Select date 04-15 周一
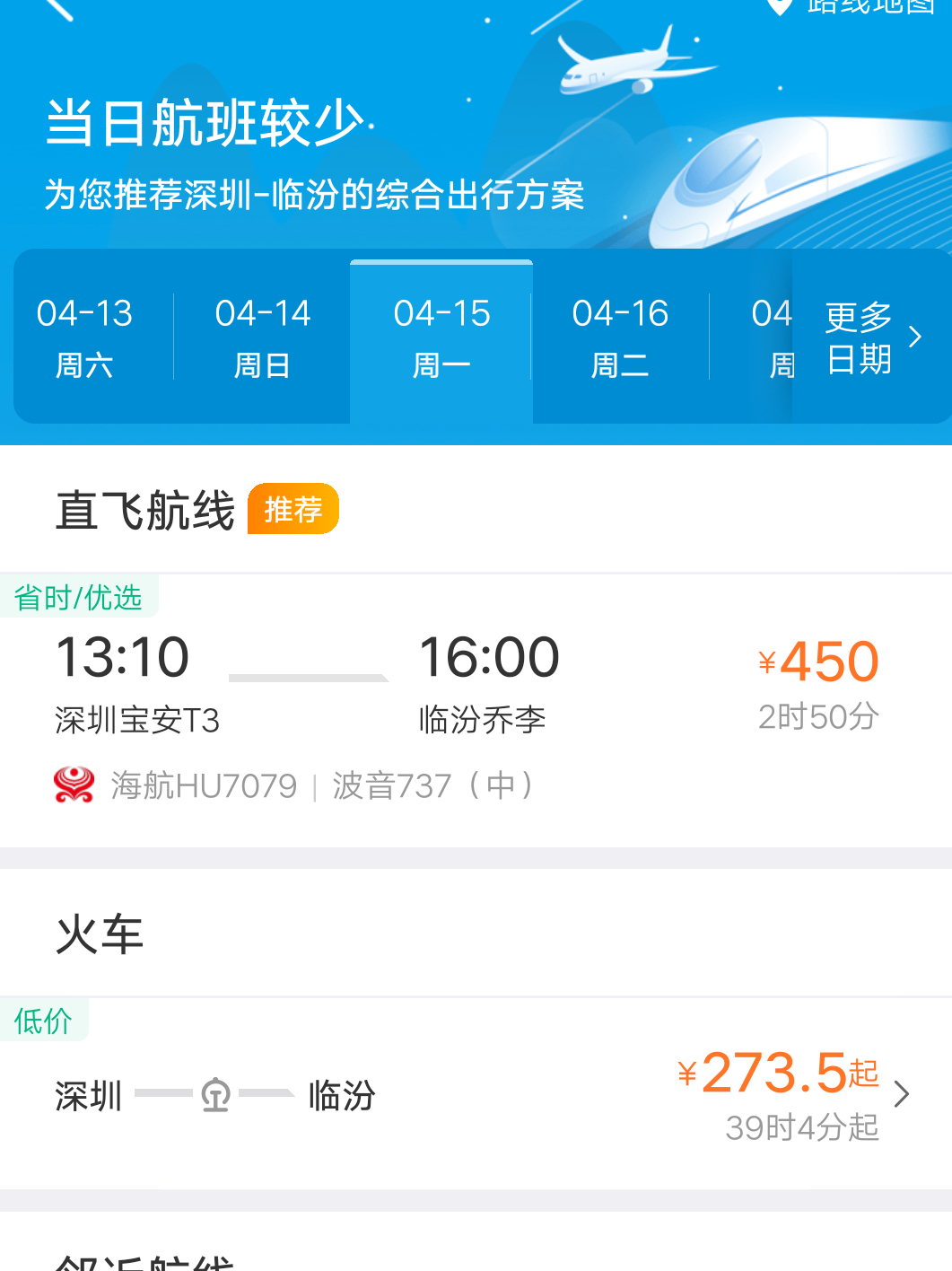 [x=441, y=337]
